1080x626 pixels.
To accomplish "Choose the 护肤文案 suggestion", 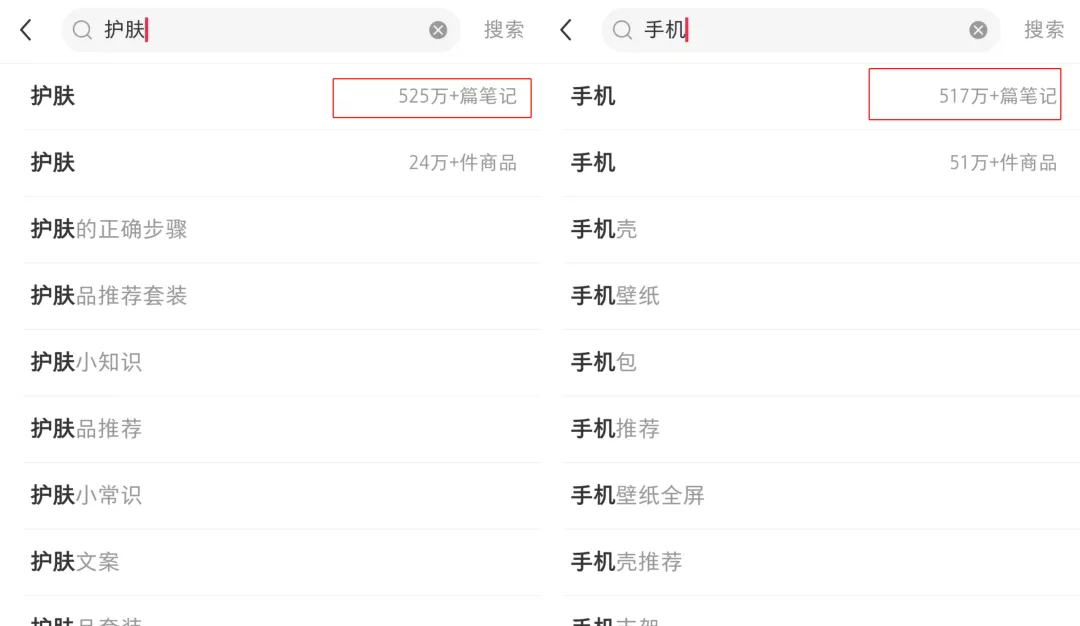I will (76, 562).
